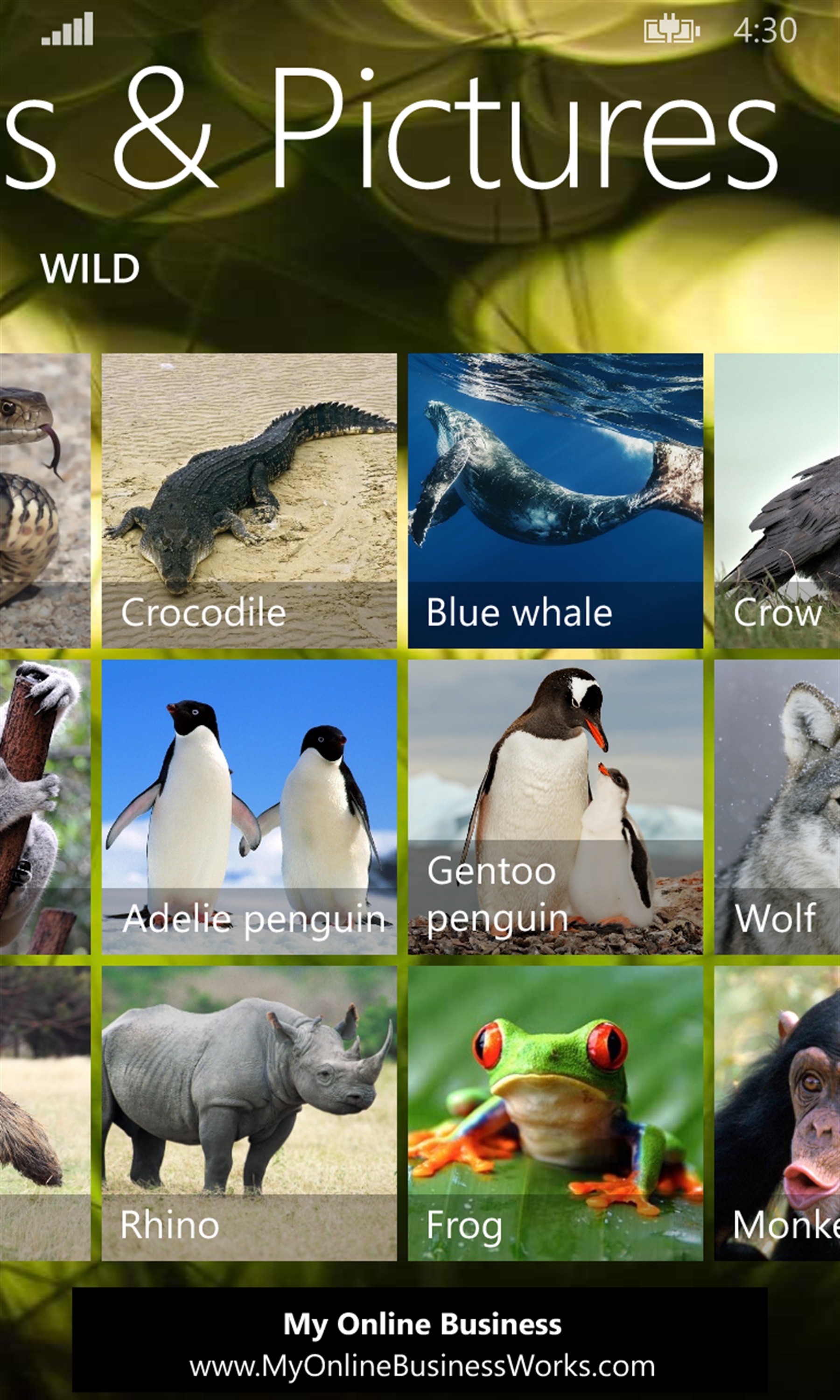View the koala picture tile

pyautogui.click(x=44, y=807)
